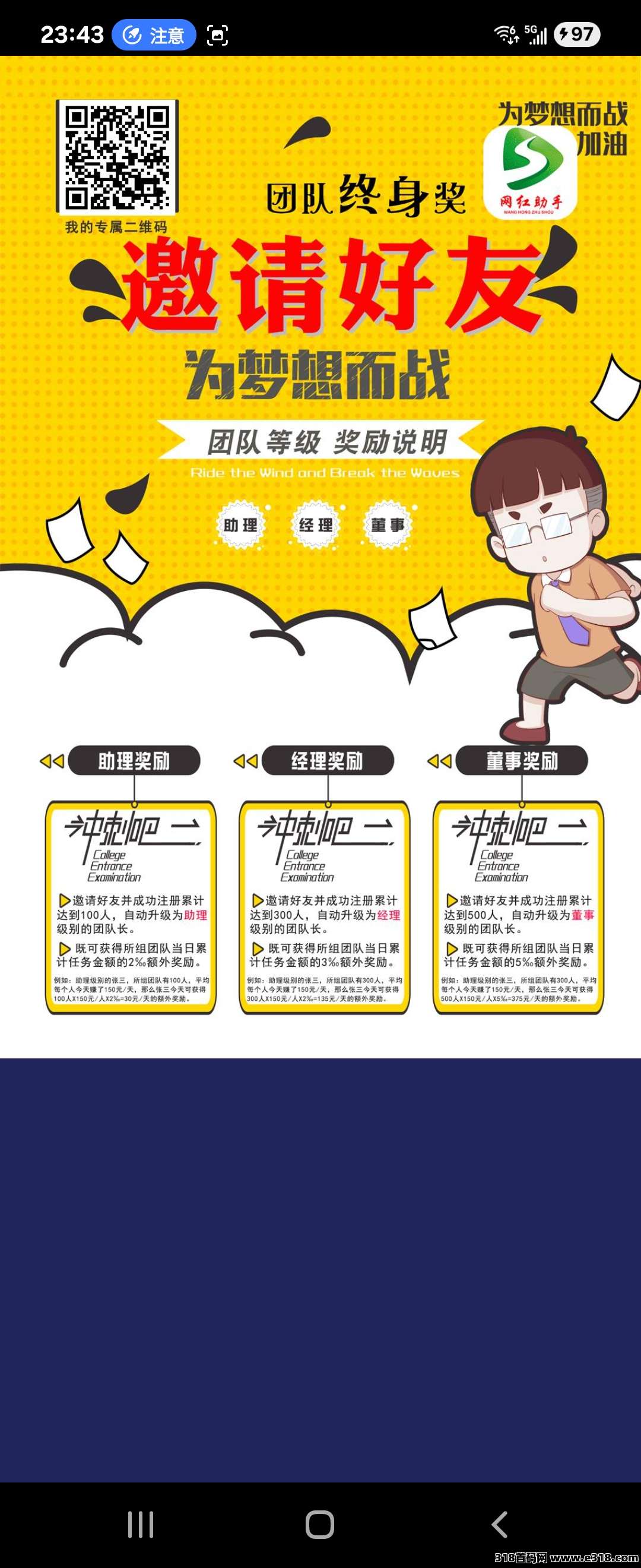The height and width of the screenshot is (1568, 641).
Task: Tap the home button in the navigation bar
Action: [x=320, y=1524]
